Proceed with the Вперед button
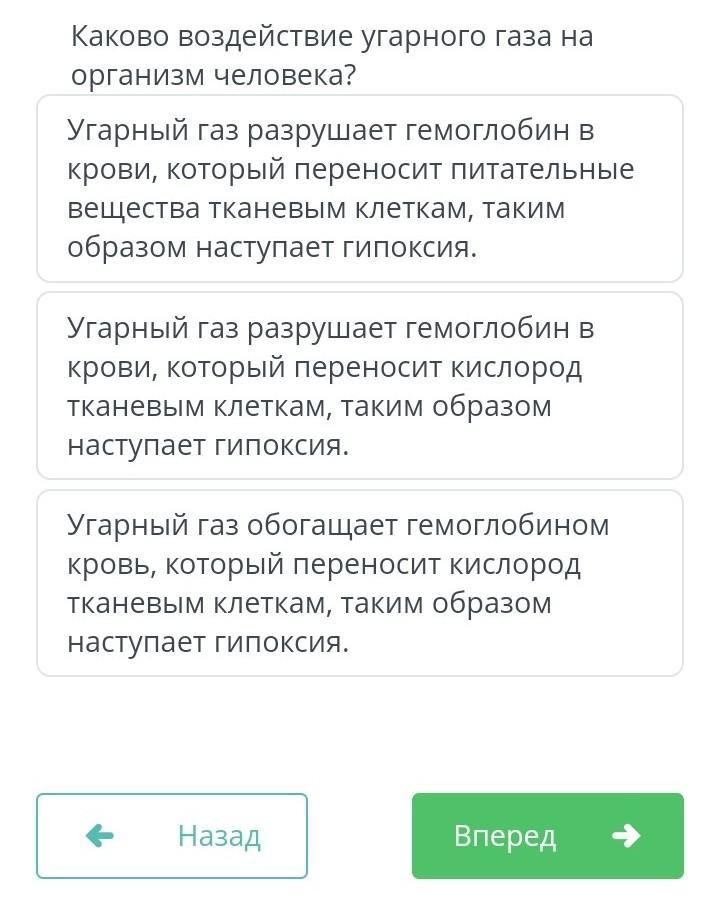720x900 pixels. (547, 836)
